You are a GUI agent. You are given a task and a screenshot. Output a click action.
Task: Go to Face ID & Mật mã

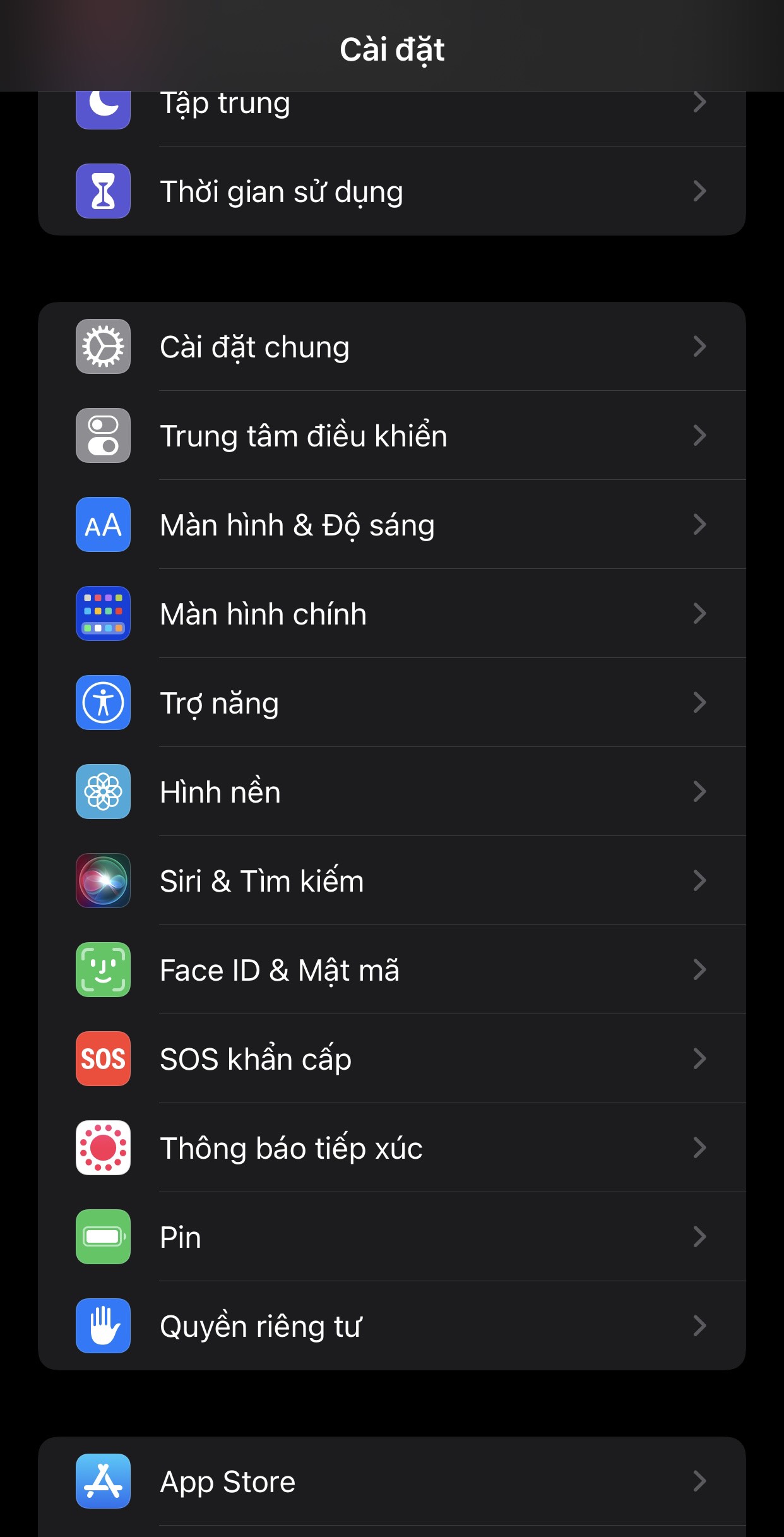(x=391, y=970)
